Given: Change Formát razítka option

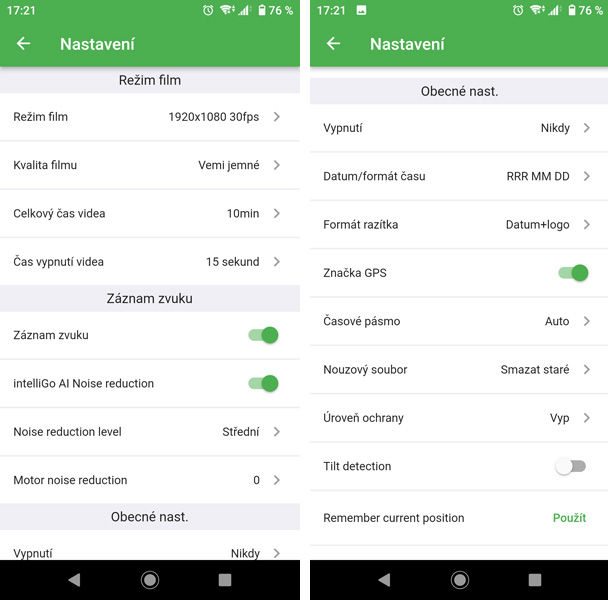Looking at the screenshot, I should click(x=458, y=225).
